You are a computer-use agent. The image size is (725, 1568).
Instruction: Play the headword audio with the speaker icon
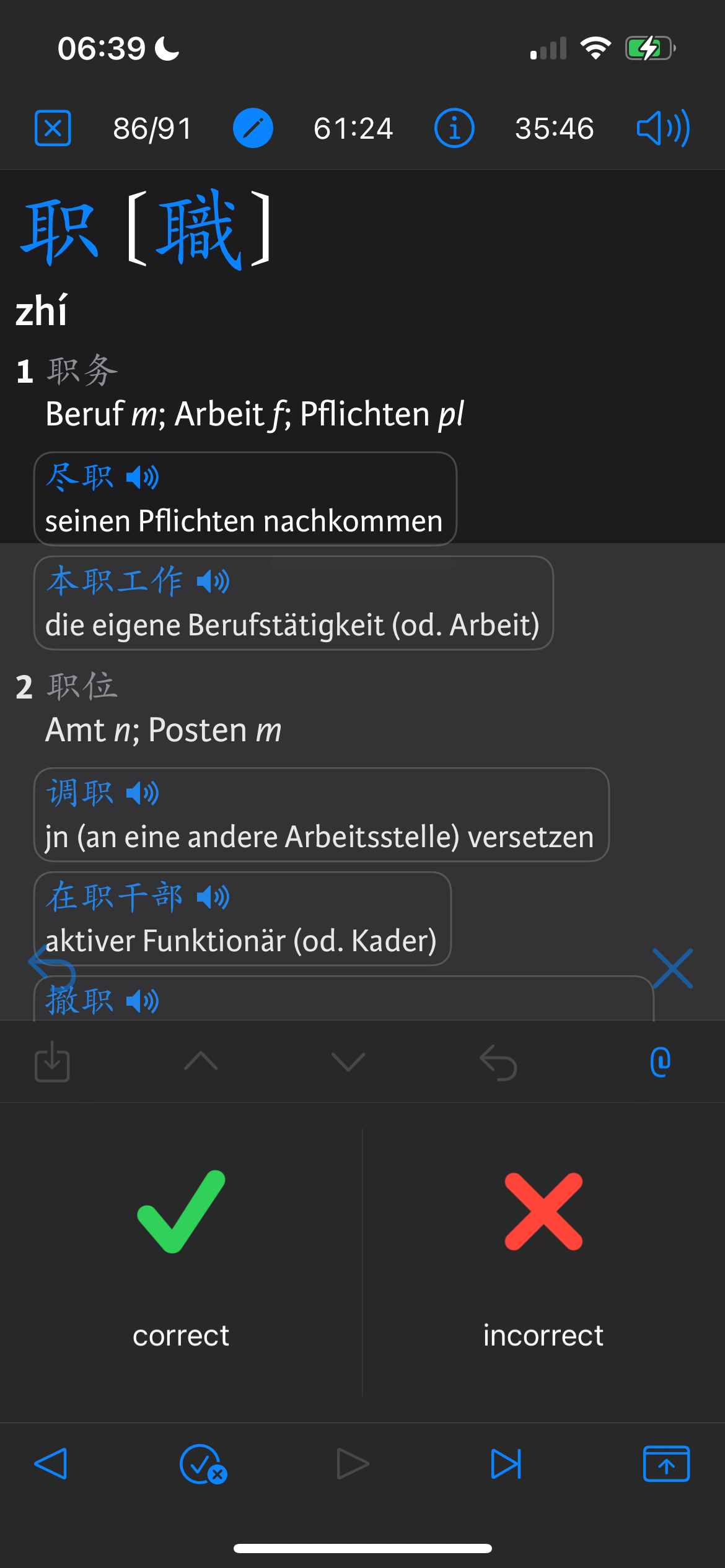[663, 128]
